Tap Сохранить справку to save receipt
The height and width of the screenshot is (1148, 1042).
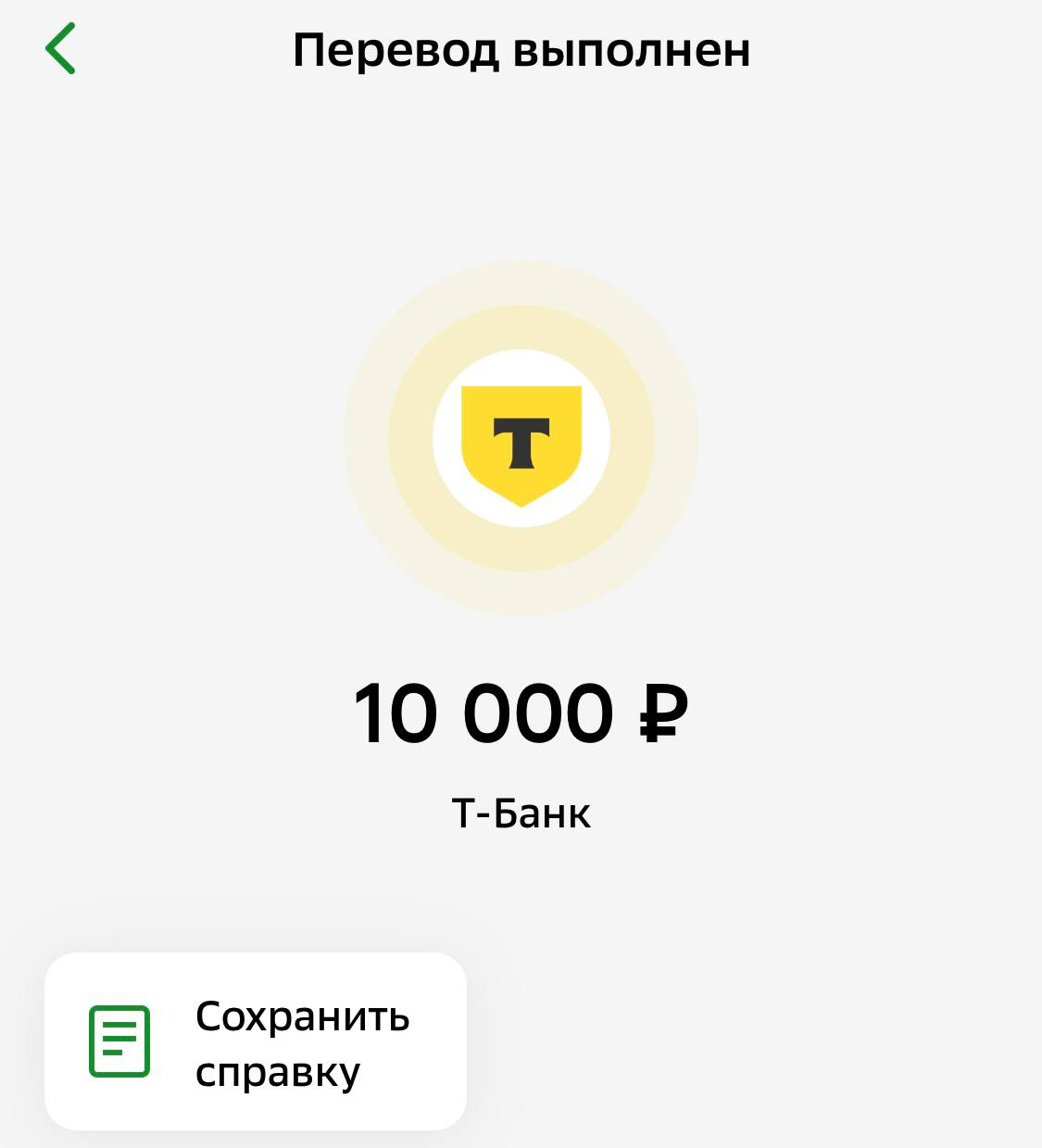(255, 1041)
